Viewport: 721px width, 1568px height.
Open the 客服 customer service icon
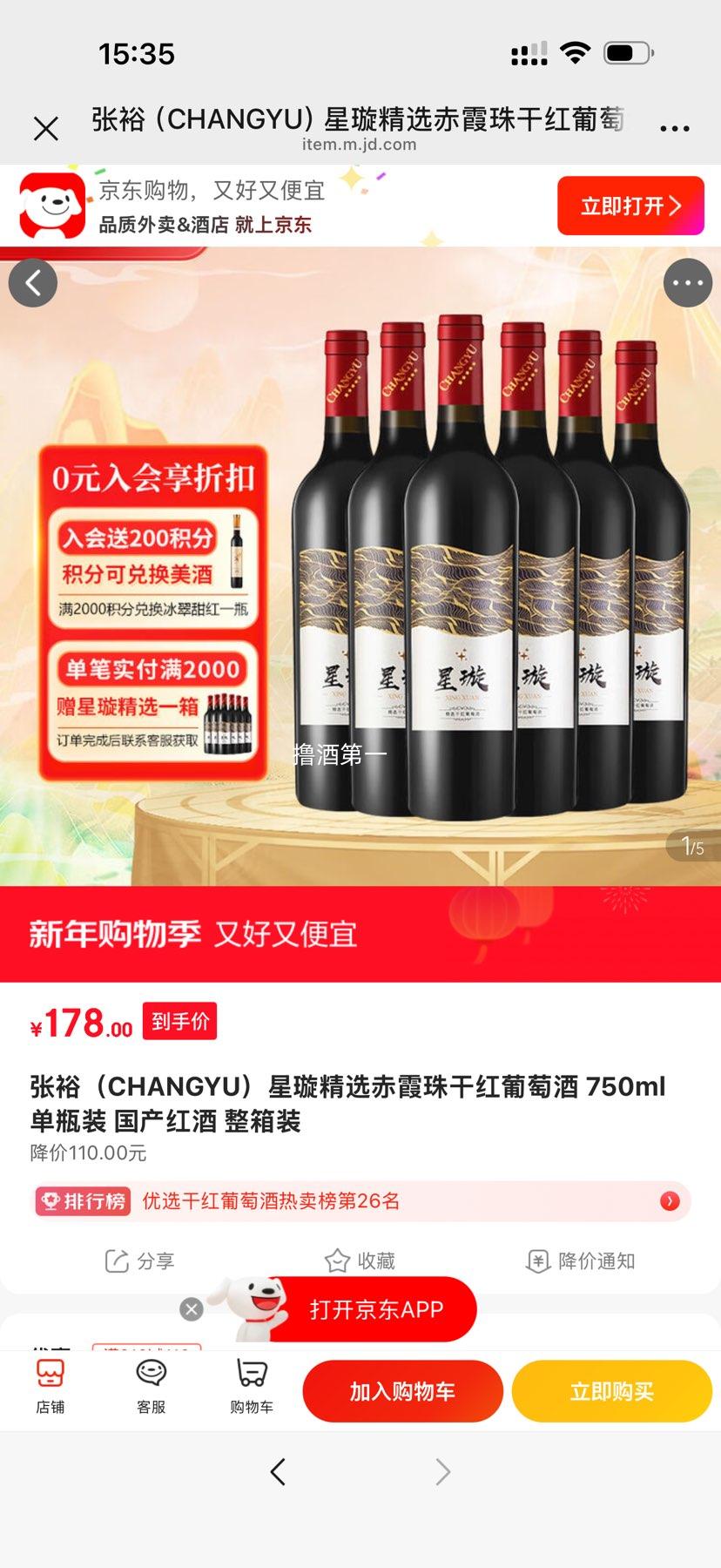click(150, 1389)
